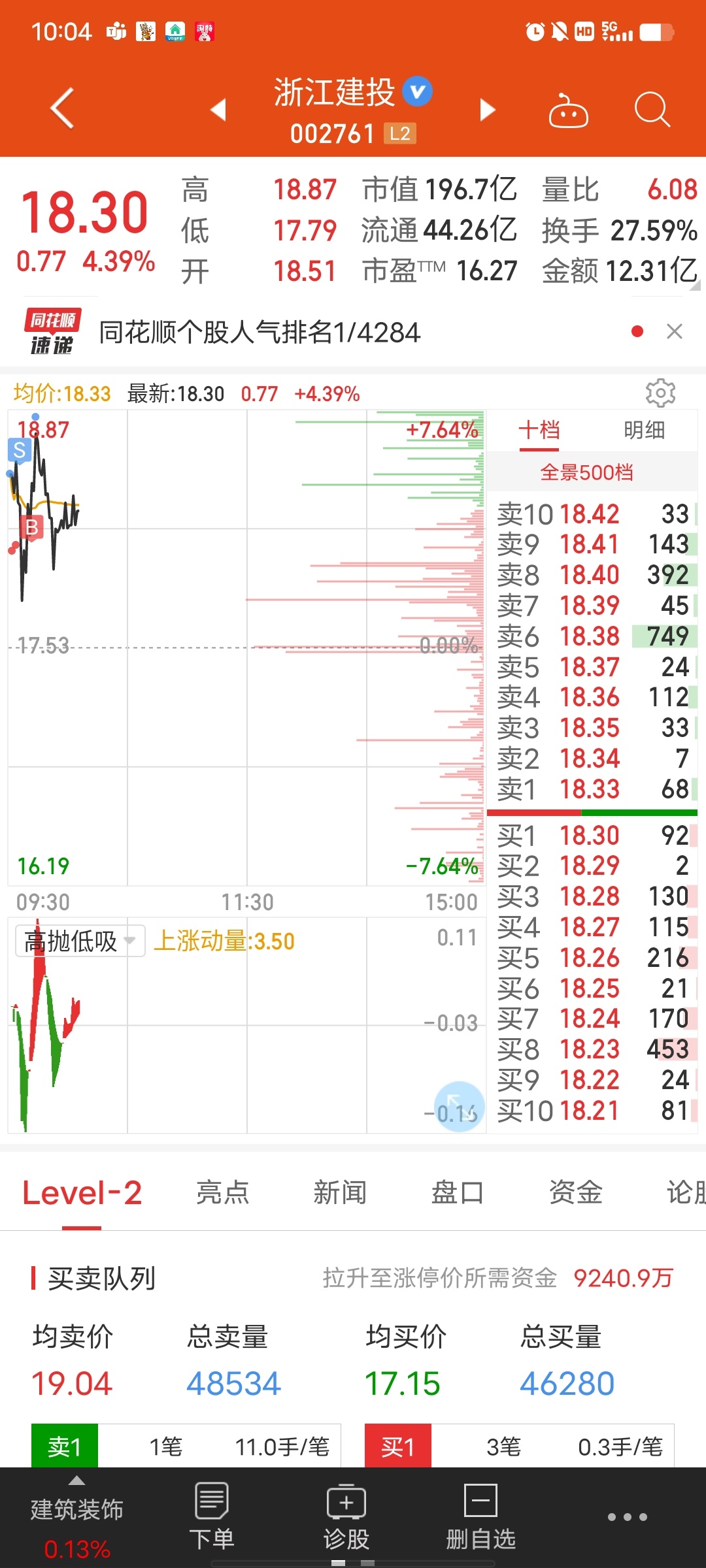706x1568 pixels.
Task: Open the three-dot more menu
Action: tap(628, 1517)
